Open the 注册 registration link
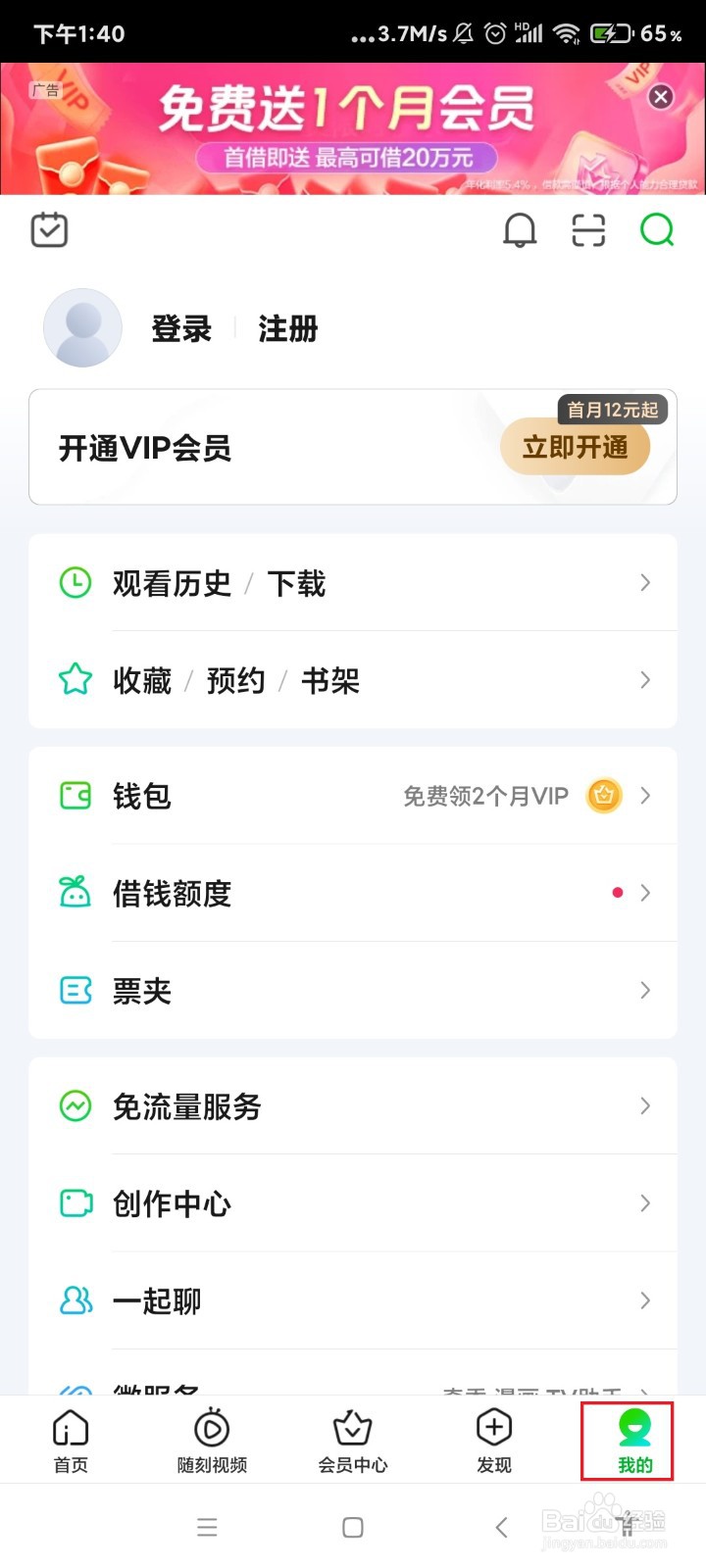The height and width of the screenshot is (1568, 706). [286, 329]
